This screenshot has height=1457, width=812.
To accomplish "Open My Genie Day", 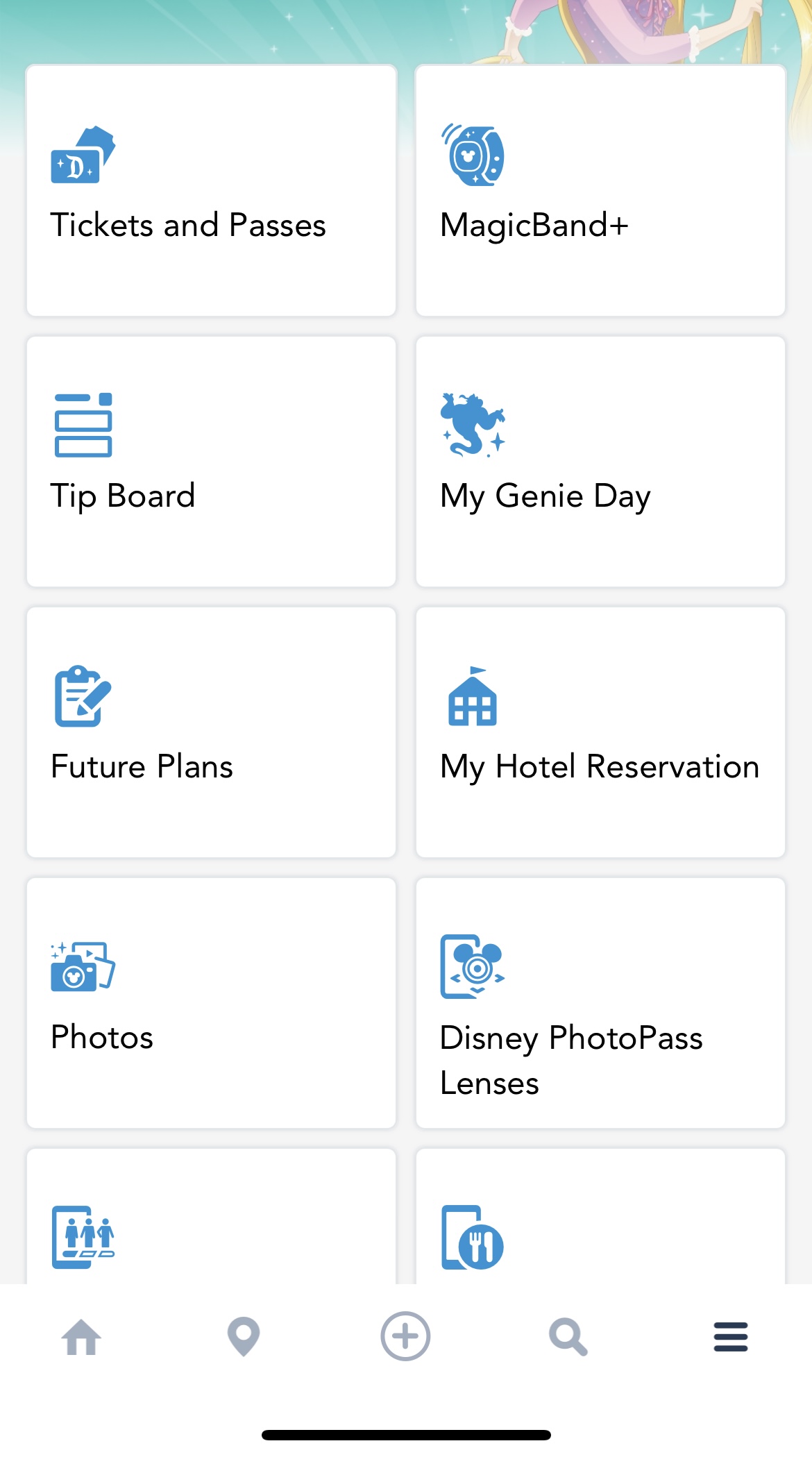I will pos(600,462).
